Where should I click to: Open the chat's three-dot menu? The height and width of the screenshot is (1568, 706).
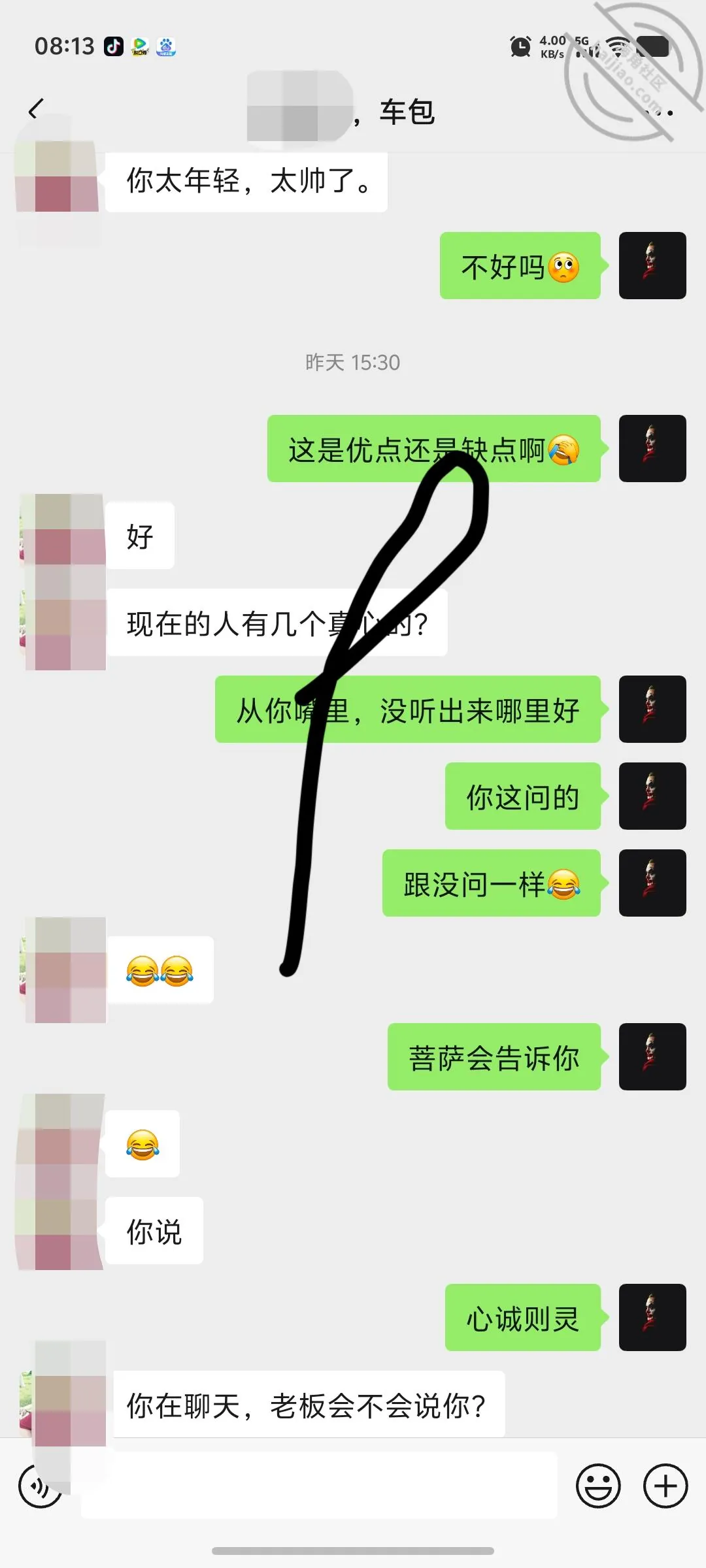(x=659, y=112)
